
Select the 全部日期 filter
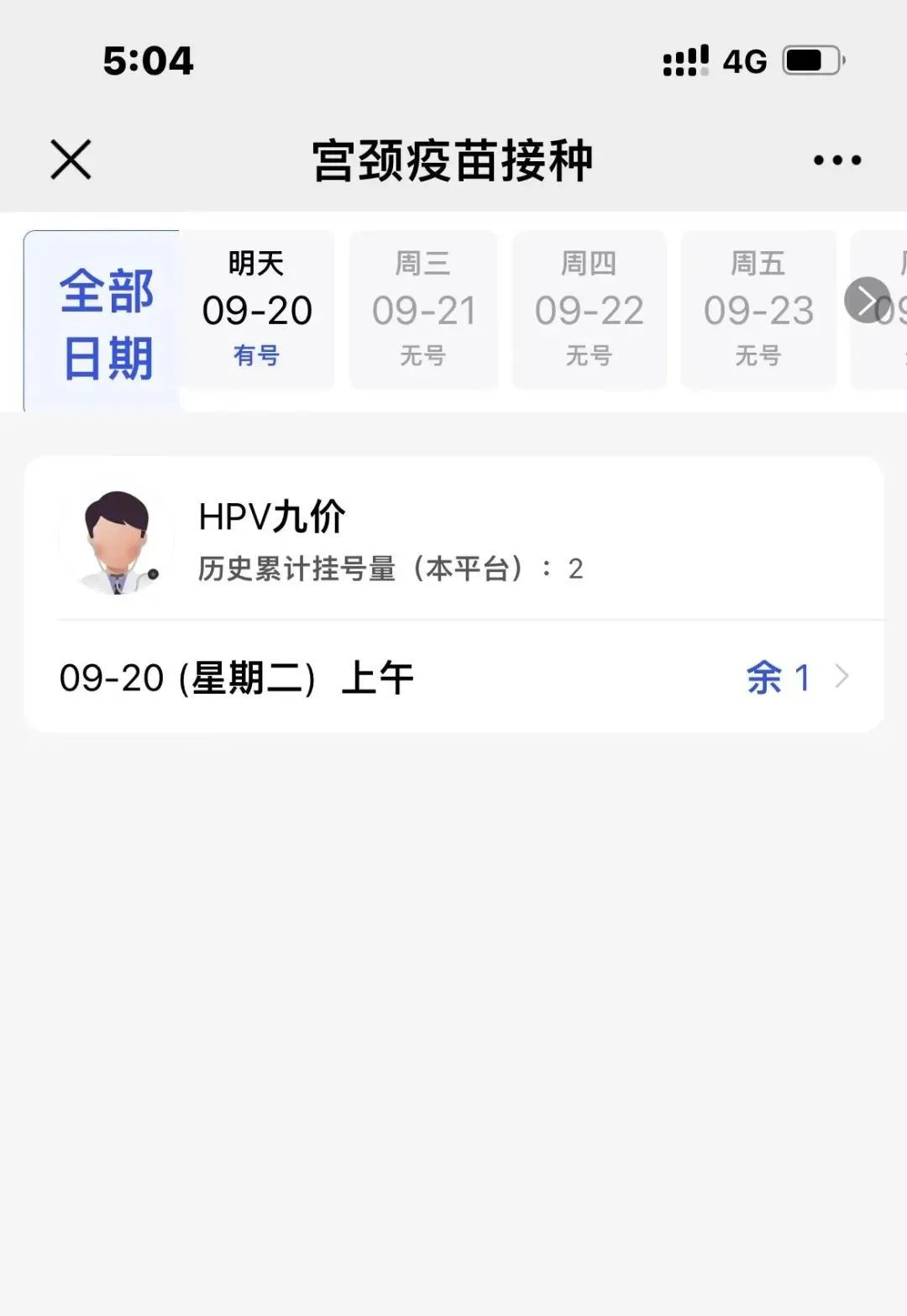[104, 322]
